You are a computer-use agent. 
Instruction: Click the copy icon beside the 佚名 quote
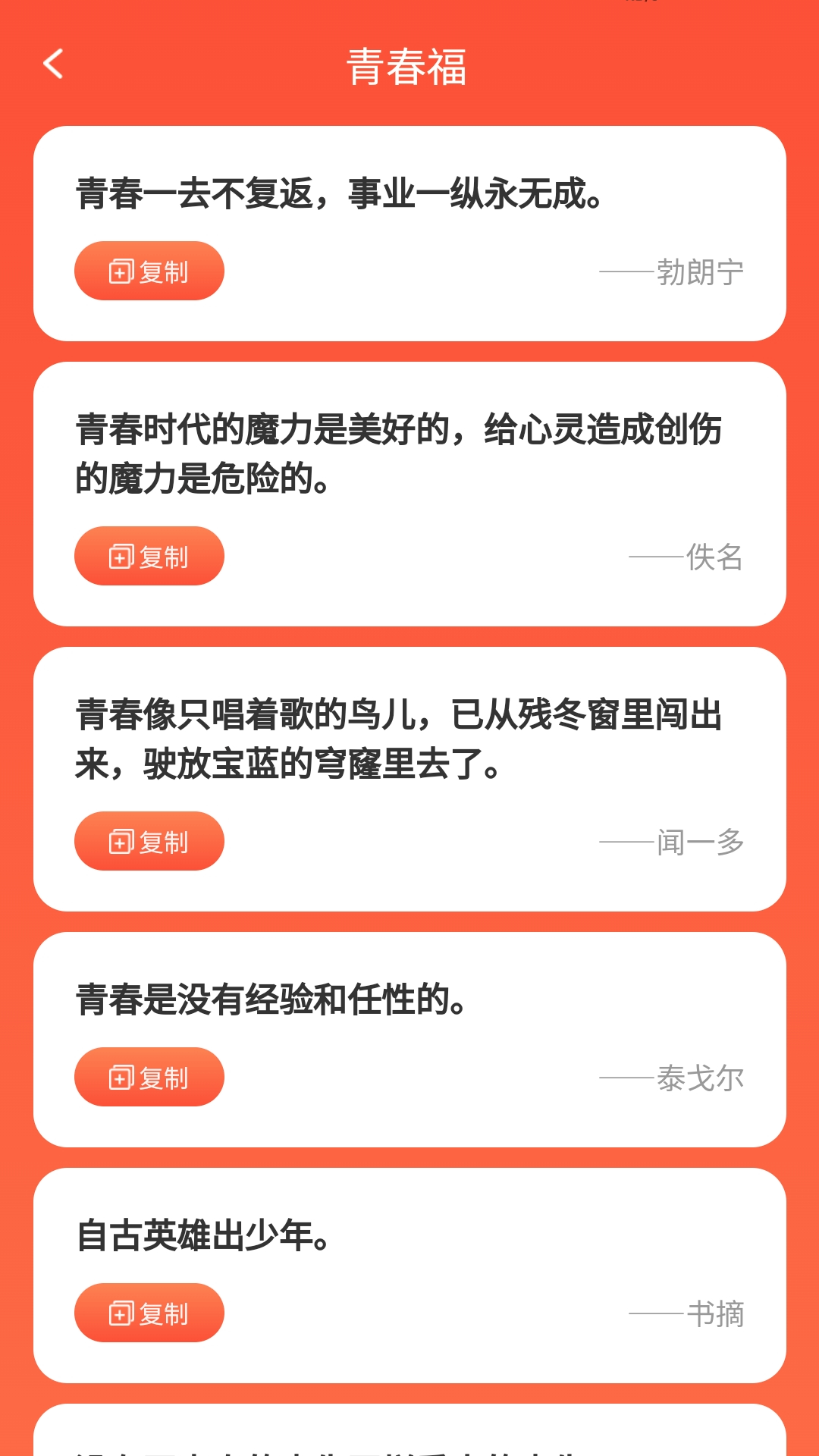[120, 556]
